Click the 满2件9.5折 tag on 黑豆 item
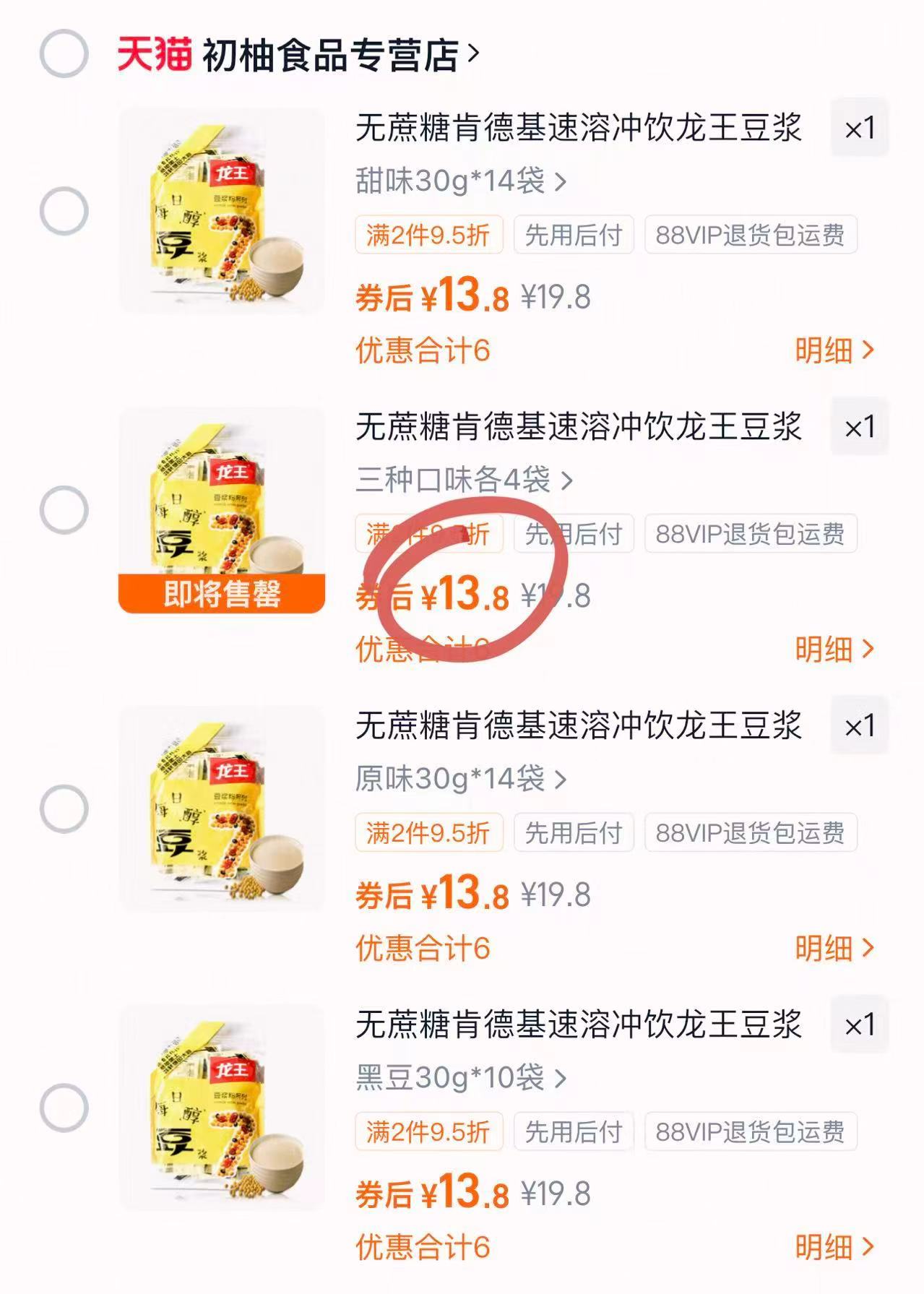 [x=428, y=1129]
